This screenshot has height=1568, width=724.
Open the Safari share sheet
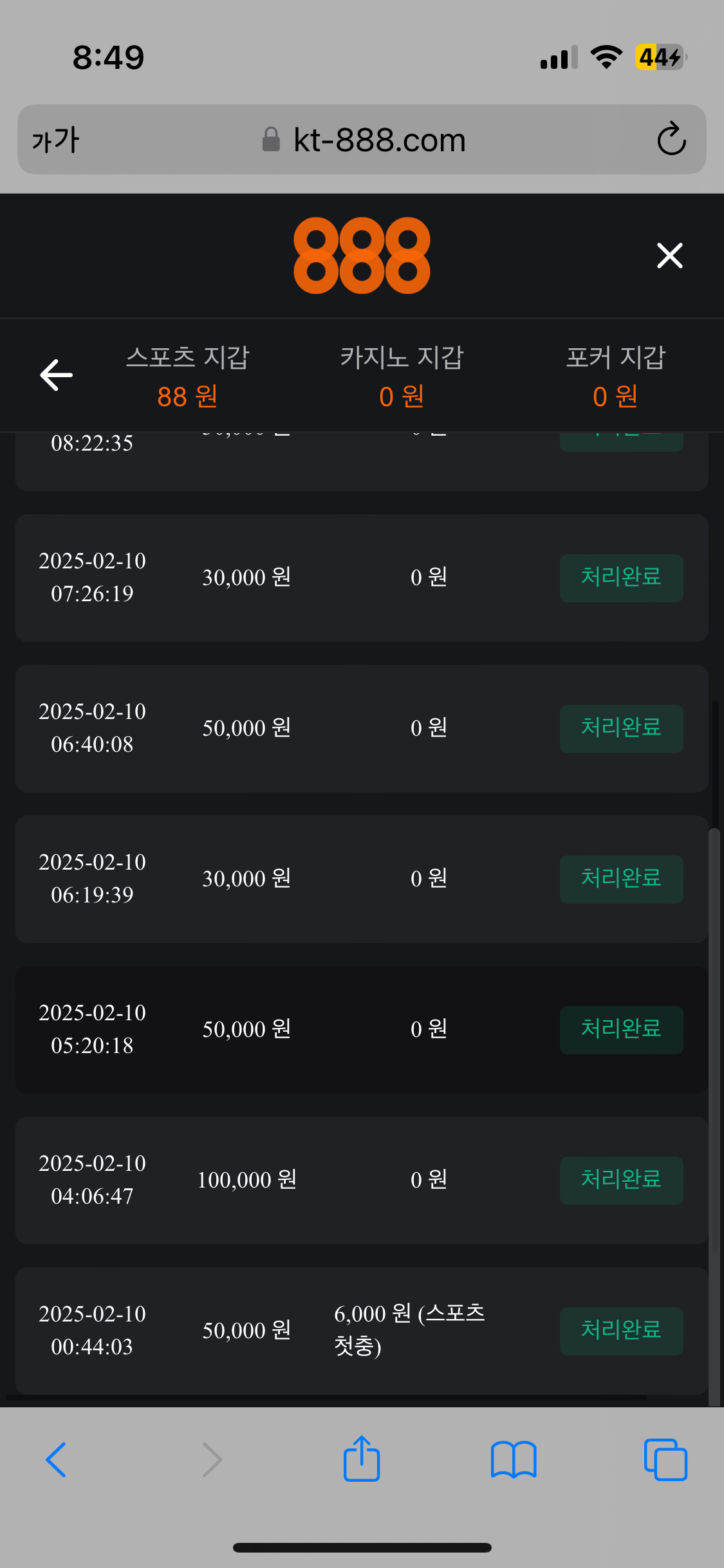[x=362, y=1459]
